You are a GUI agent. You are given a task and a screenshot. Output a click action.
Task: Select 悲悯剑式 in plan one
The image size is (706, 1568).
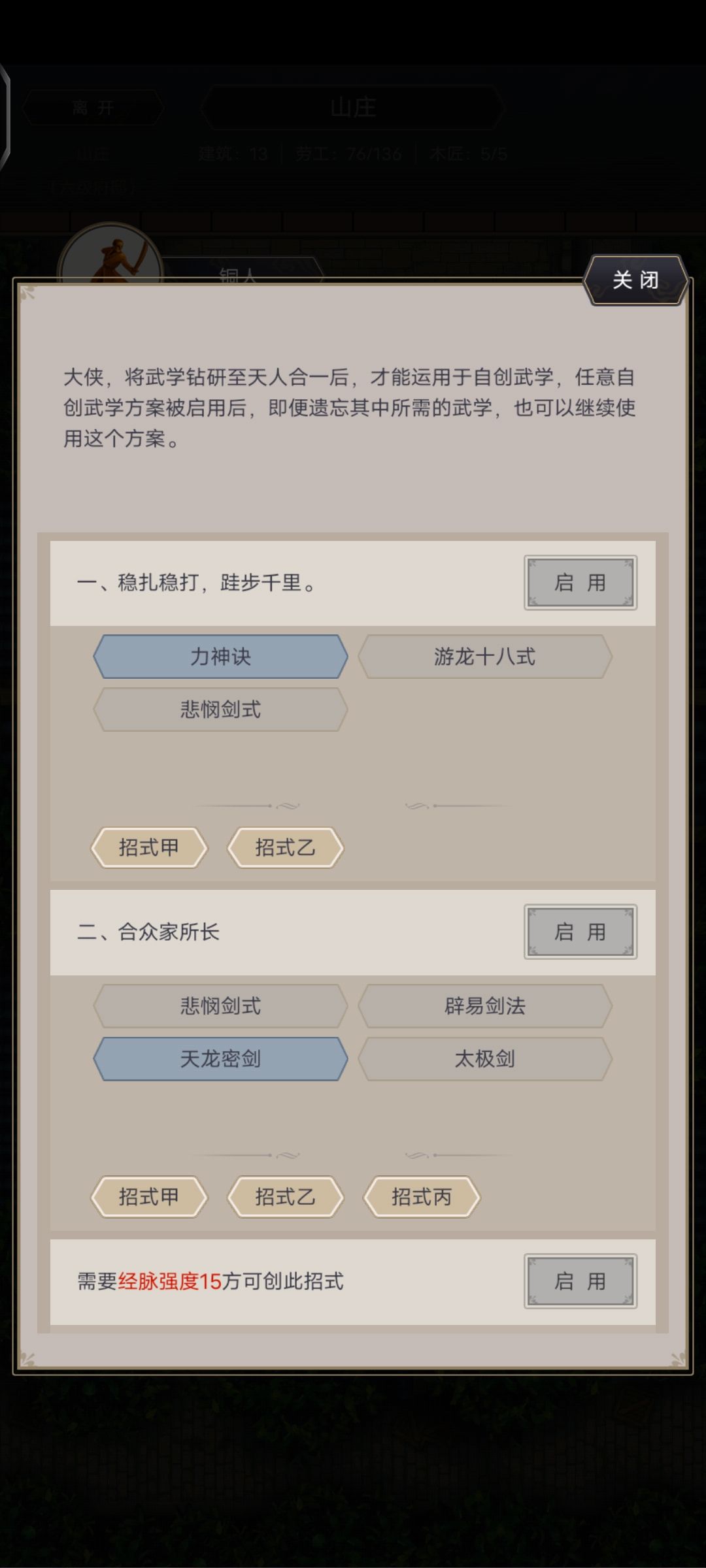point(219,710)
